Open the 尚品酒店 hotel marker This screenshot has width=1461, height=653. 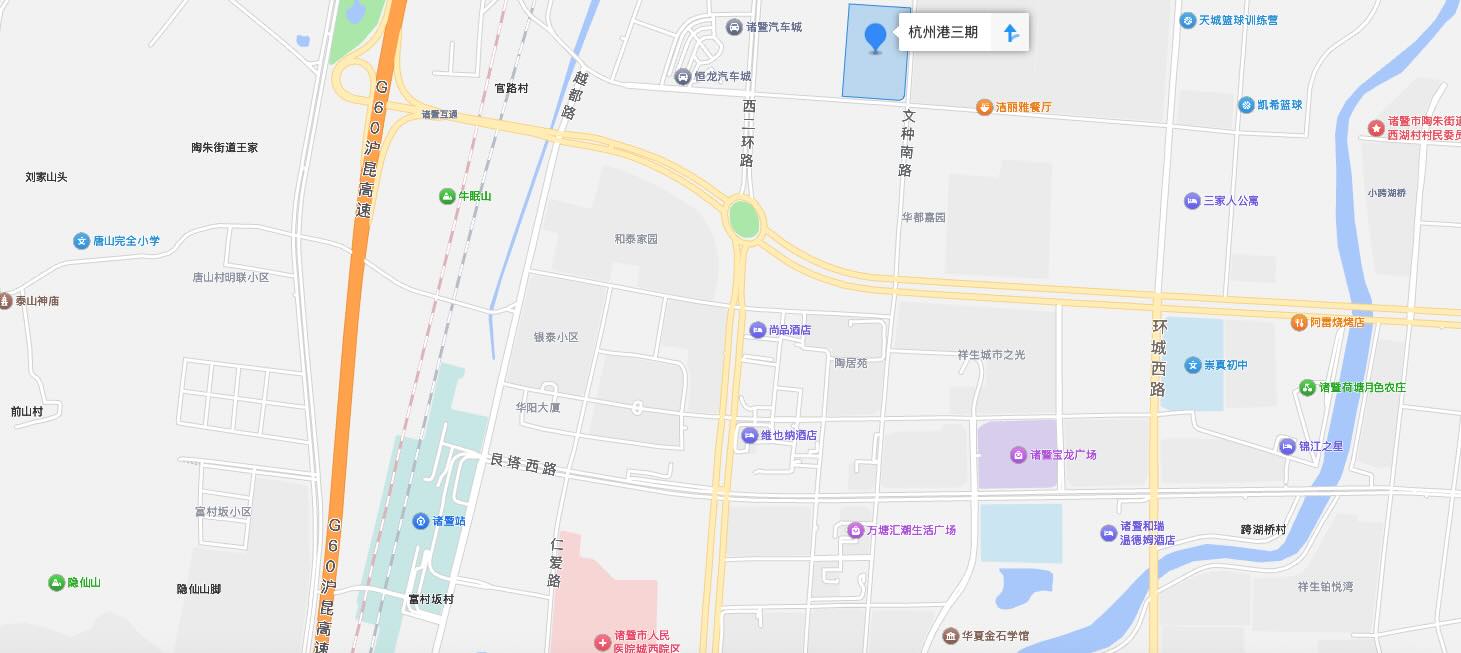(757, 330)
